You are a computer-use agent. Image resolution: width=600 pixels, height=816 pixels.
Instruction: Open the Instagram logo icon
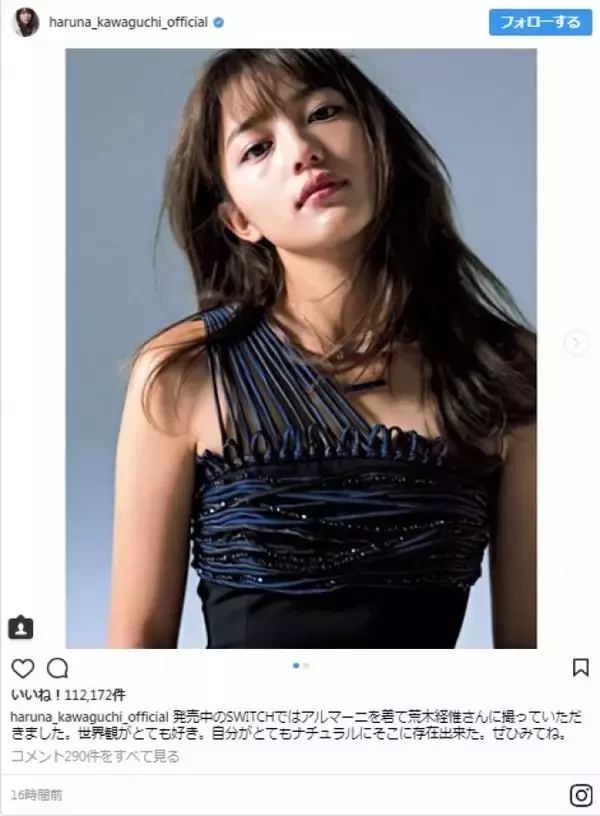[x=580, y=795]
